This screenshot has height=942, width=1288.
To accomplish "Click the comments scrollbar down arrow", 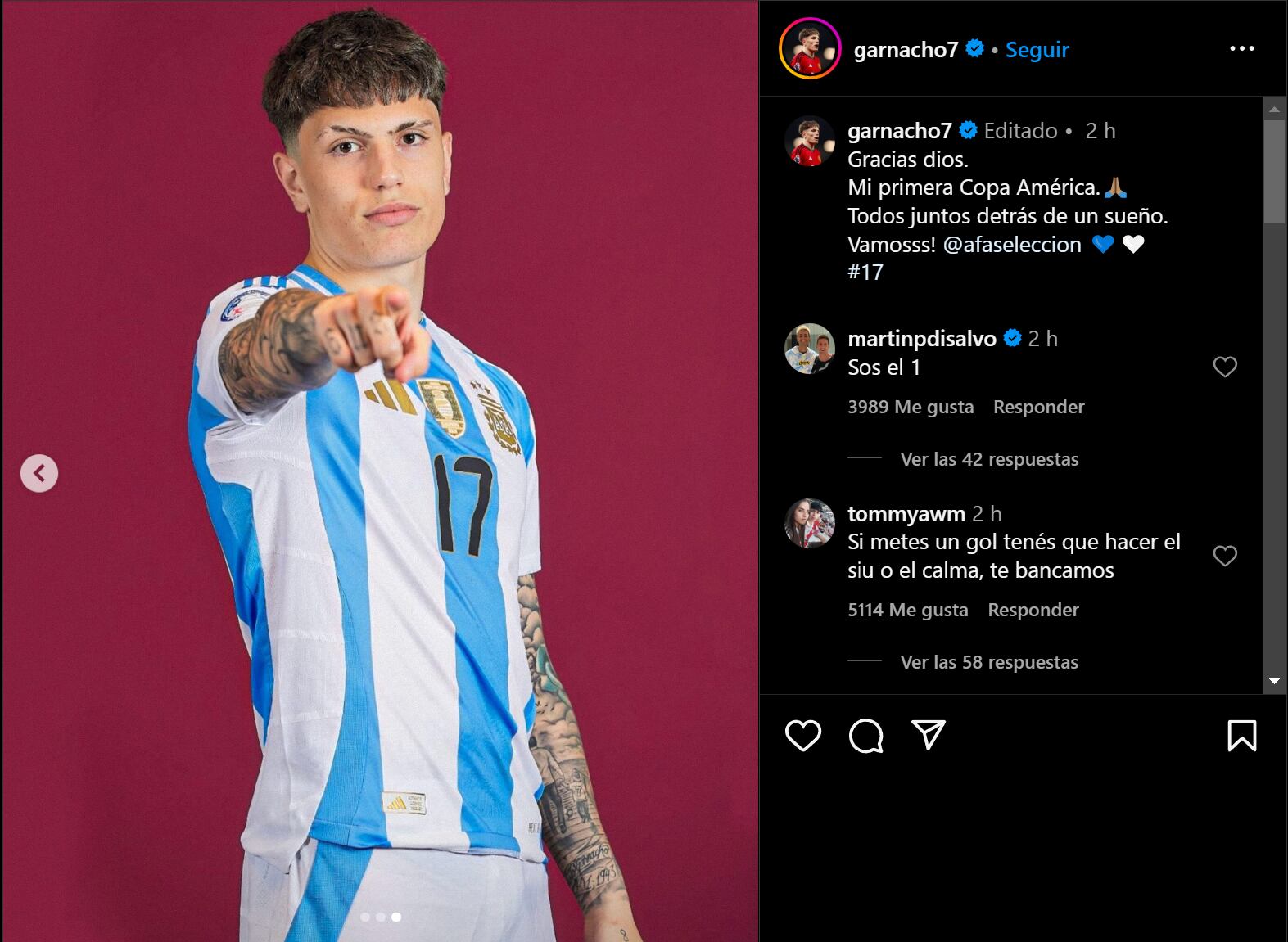I will tap(1273, 681).
